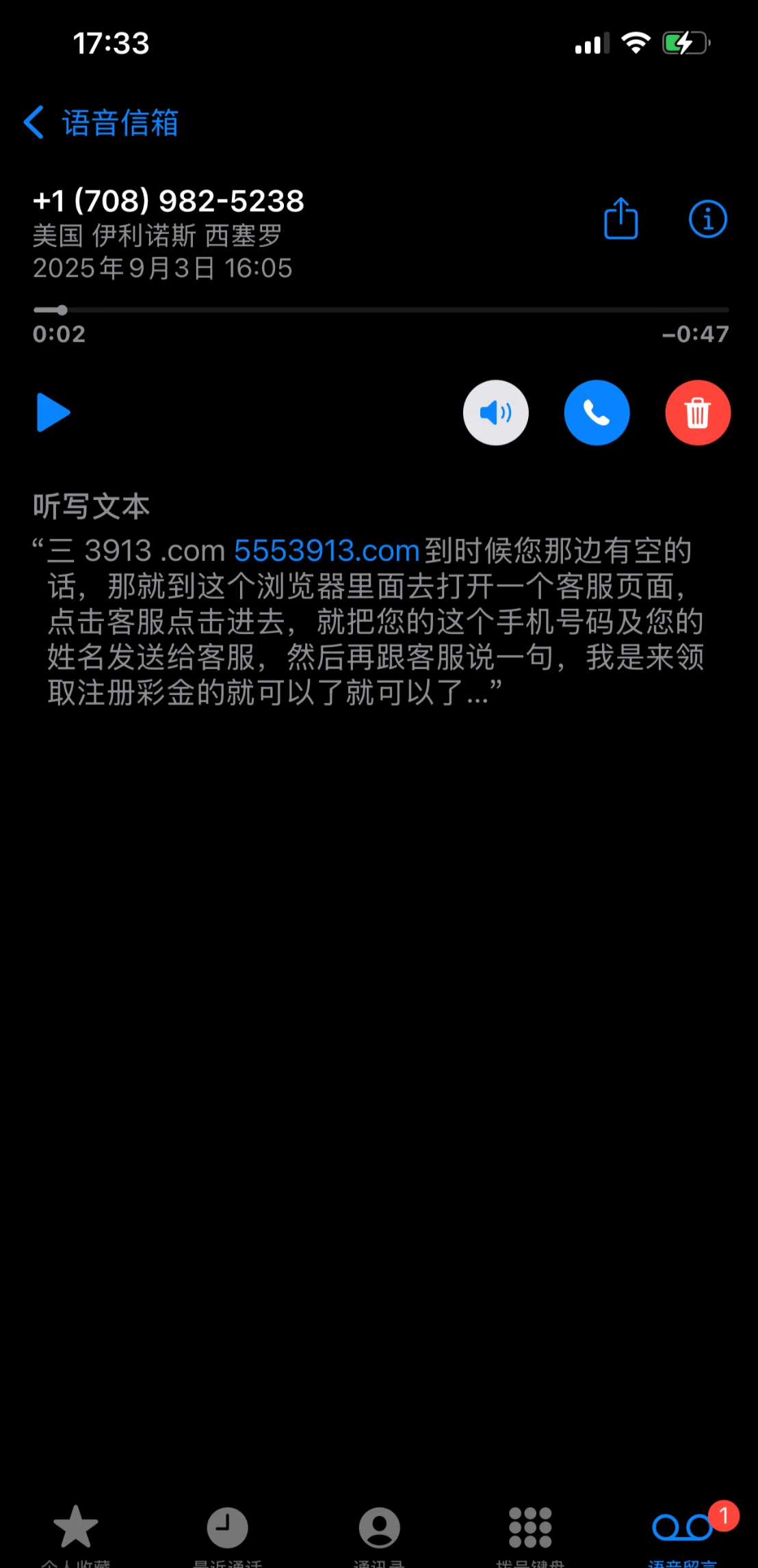Tap the remaining time -0:47 label
Image resolution: width=758 pixels, height=1568 pixels.
pos(693,334)
